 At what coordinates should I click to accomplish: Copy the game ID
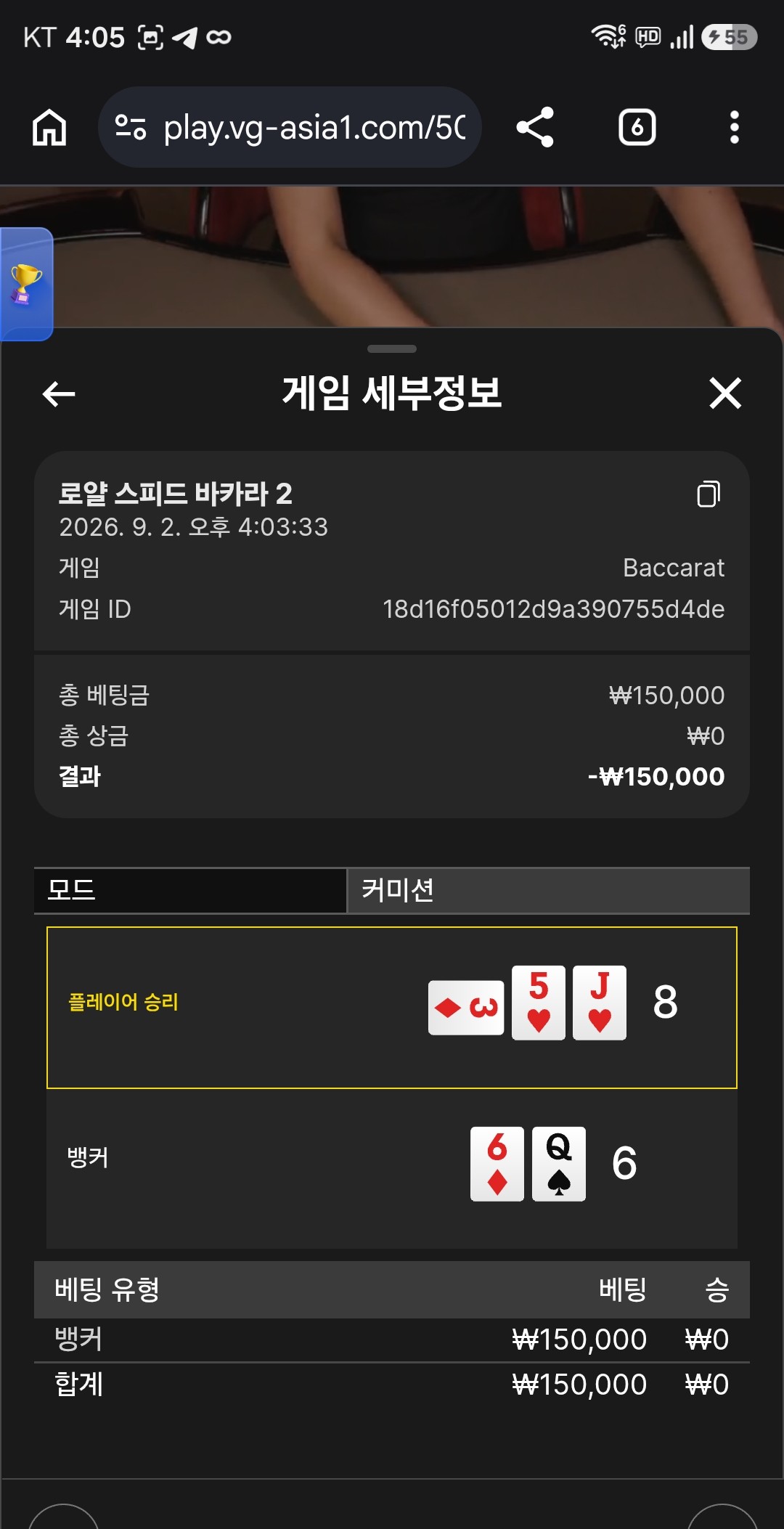click(709, 494)
